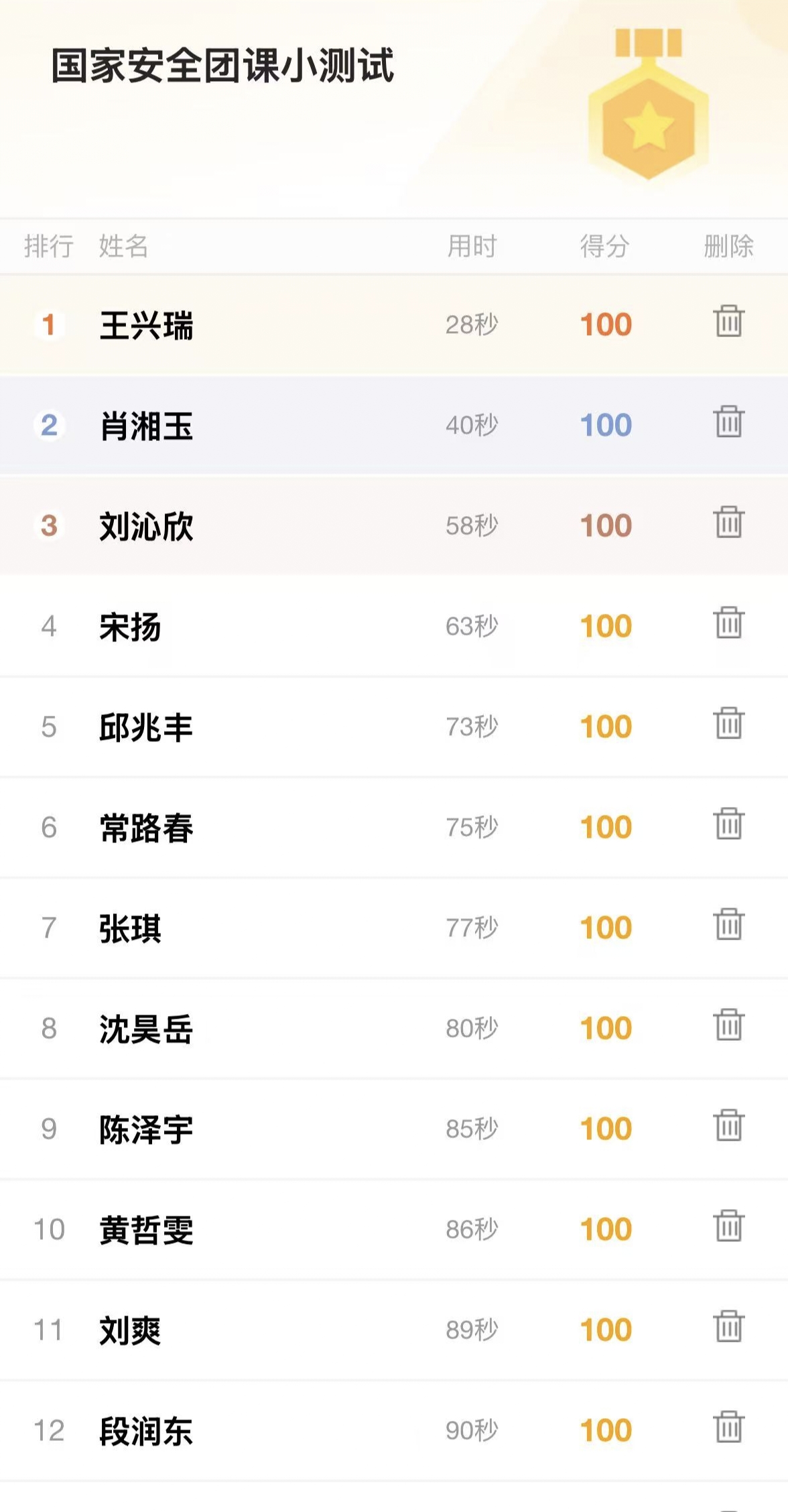Remove 陈泽宇's score record
Screen dimensions: 788x1512
[x=728, y=1126]
